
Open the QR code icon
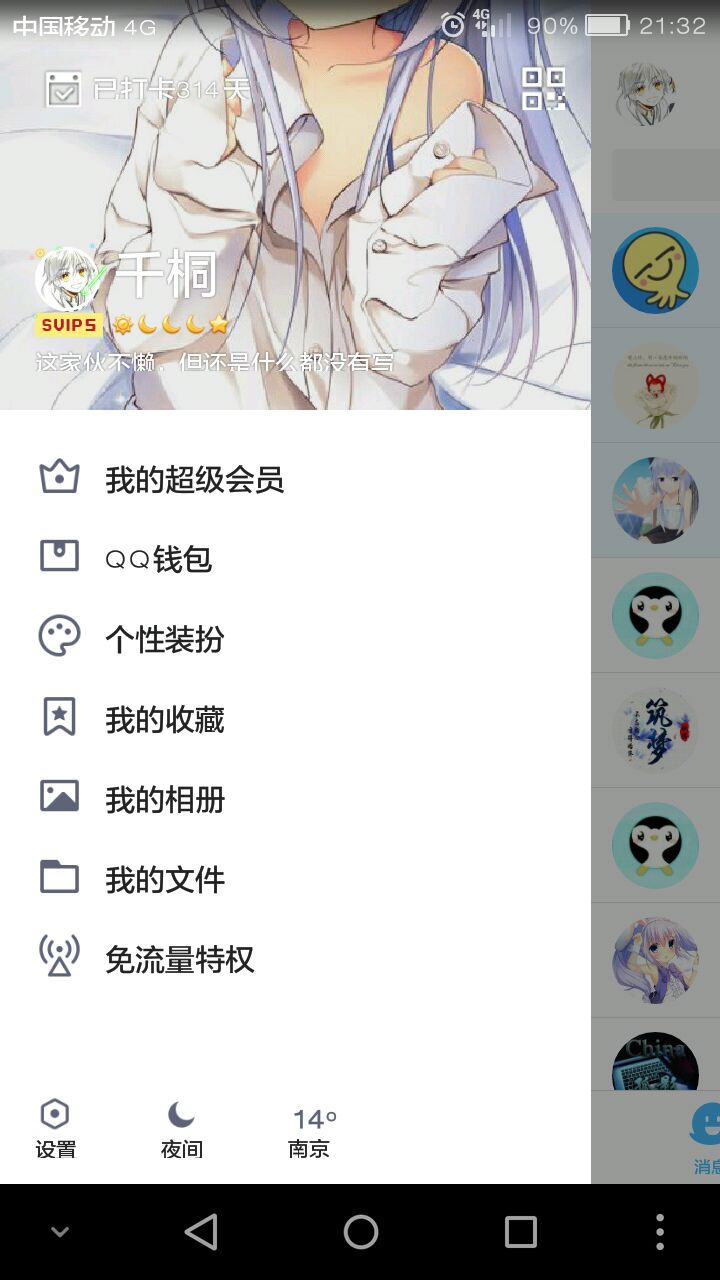543,89
